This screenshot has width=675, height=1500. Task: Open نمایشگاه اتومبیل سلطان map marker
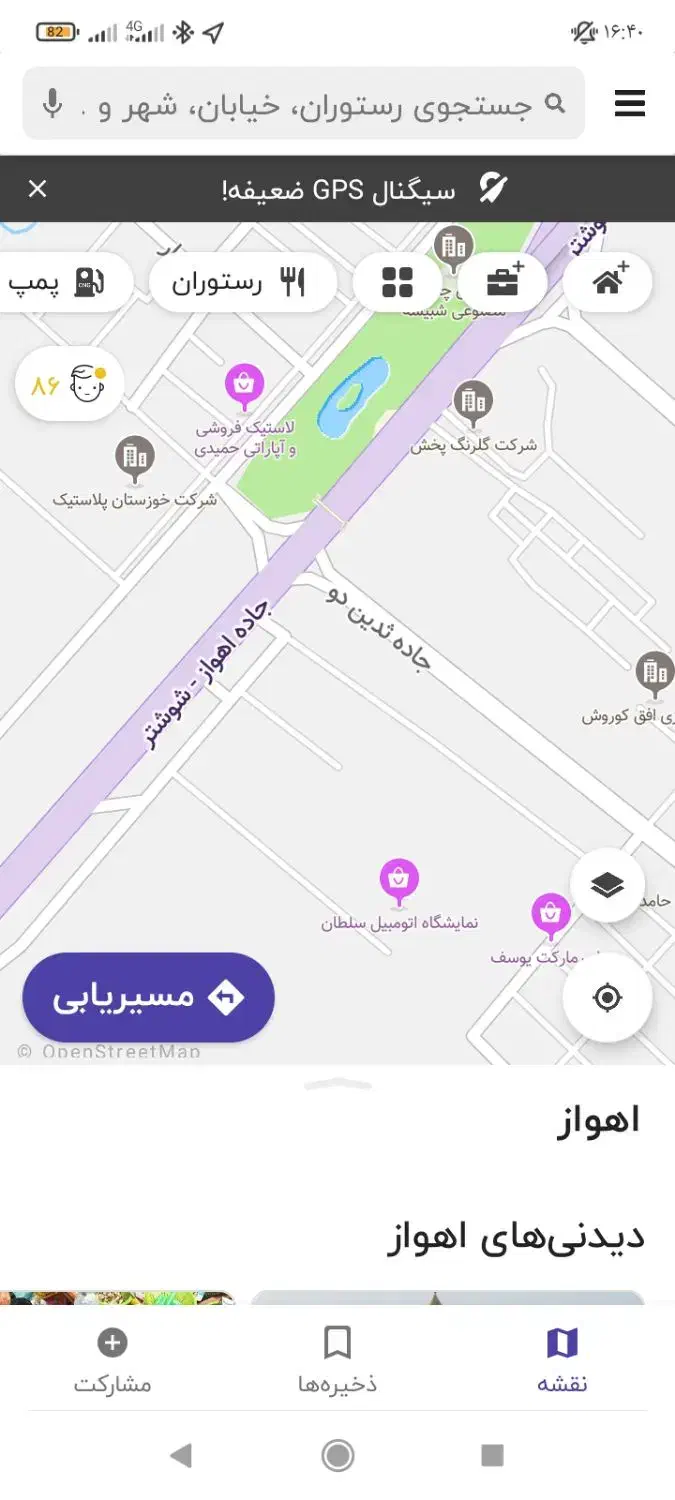click(x=399, y=881)
